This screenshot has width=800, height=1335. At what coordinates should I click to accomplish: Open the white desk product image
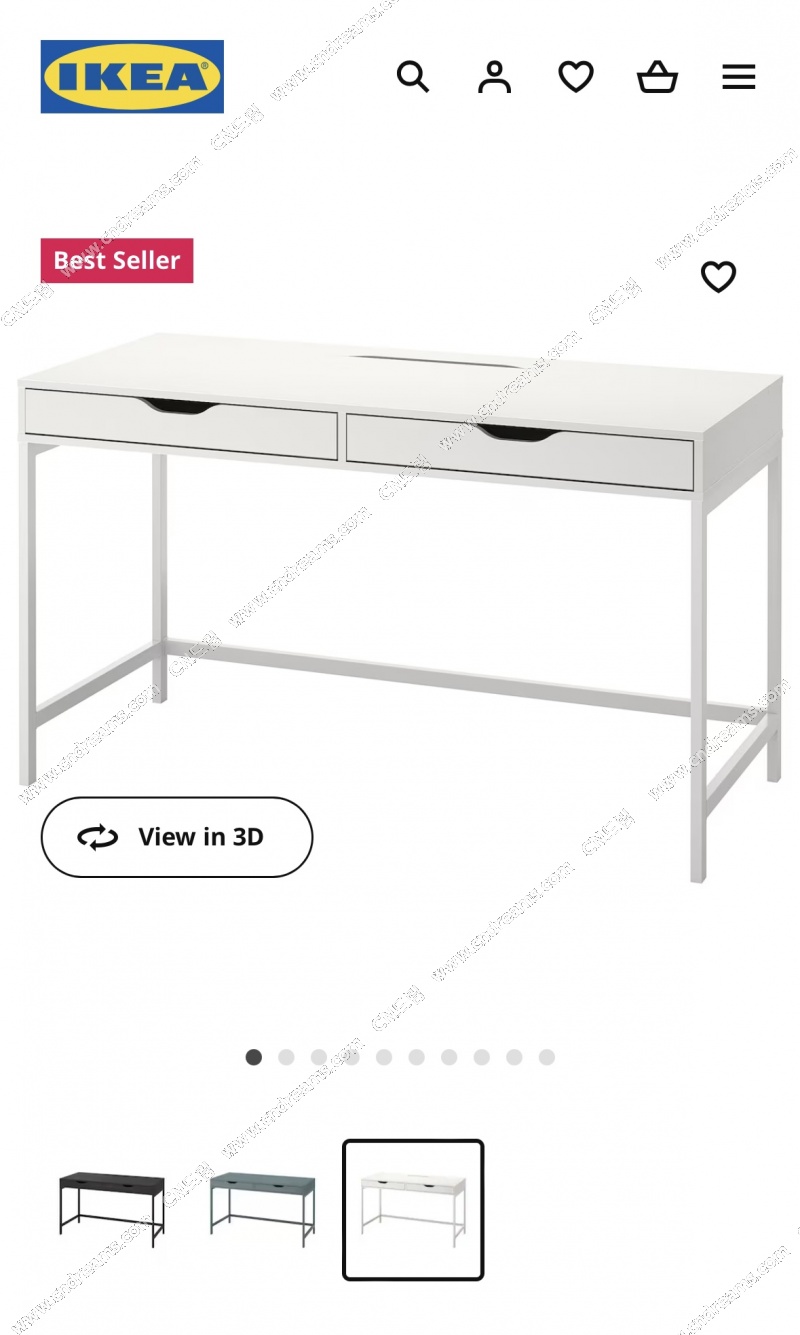[x=400, y=600]
